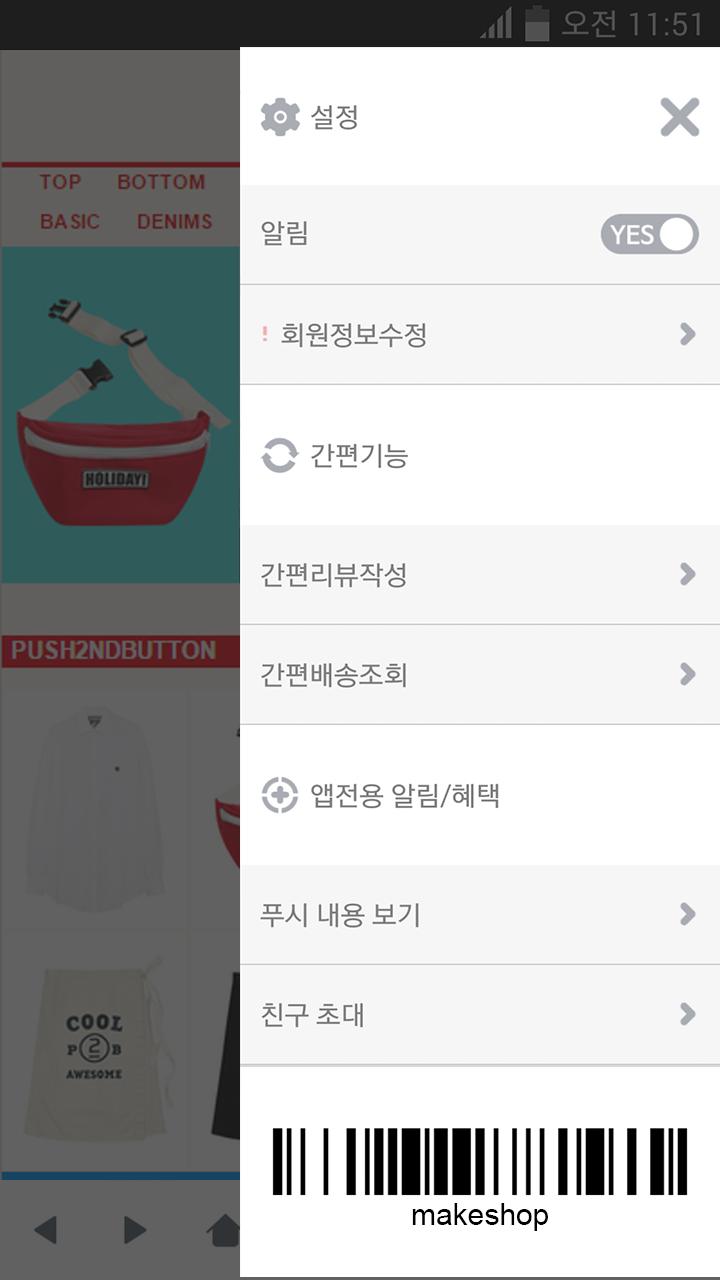Toggle the 알림 notification switch
The image size is (720, 1280).
point(649,235)
